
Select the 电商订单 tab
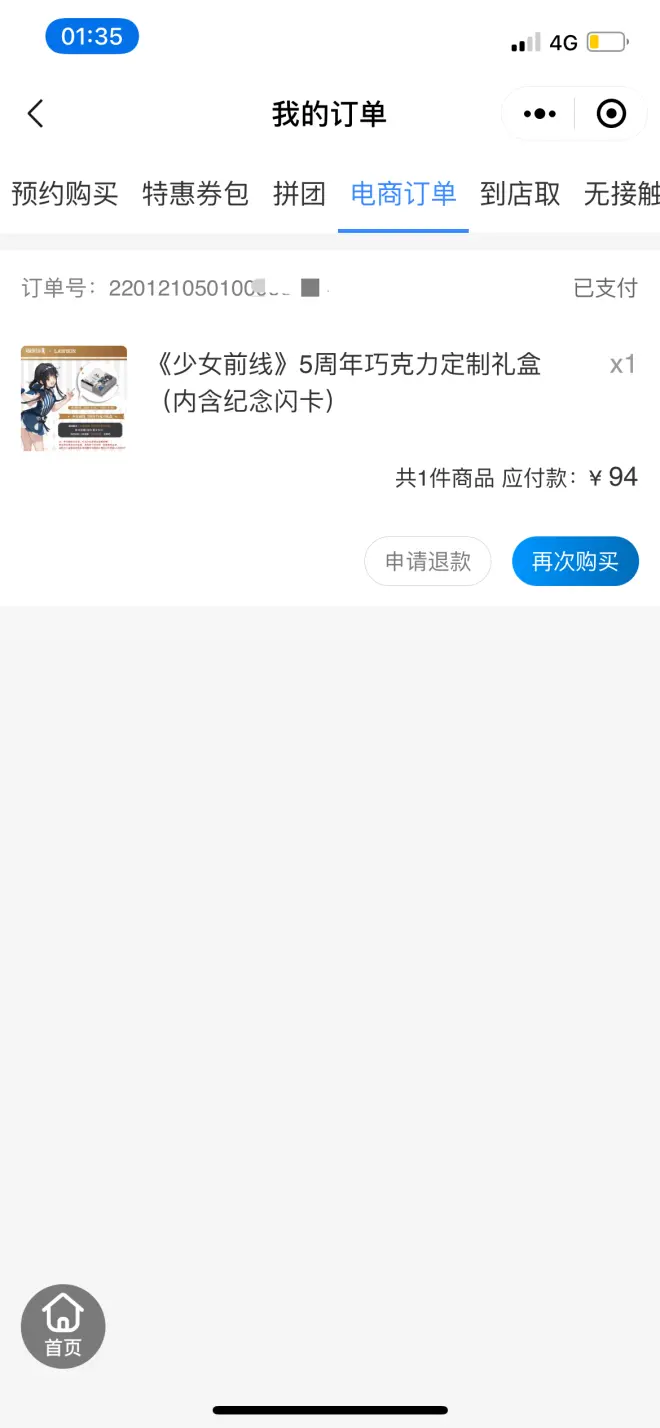point(403,194)
